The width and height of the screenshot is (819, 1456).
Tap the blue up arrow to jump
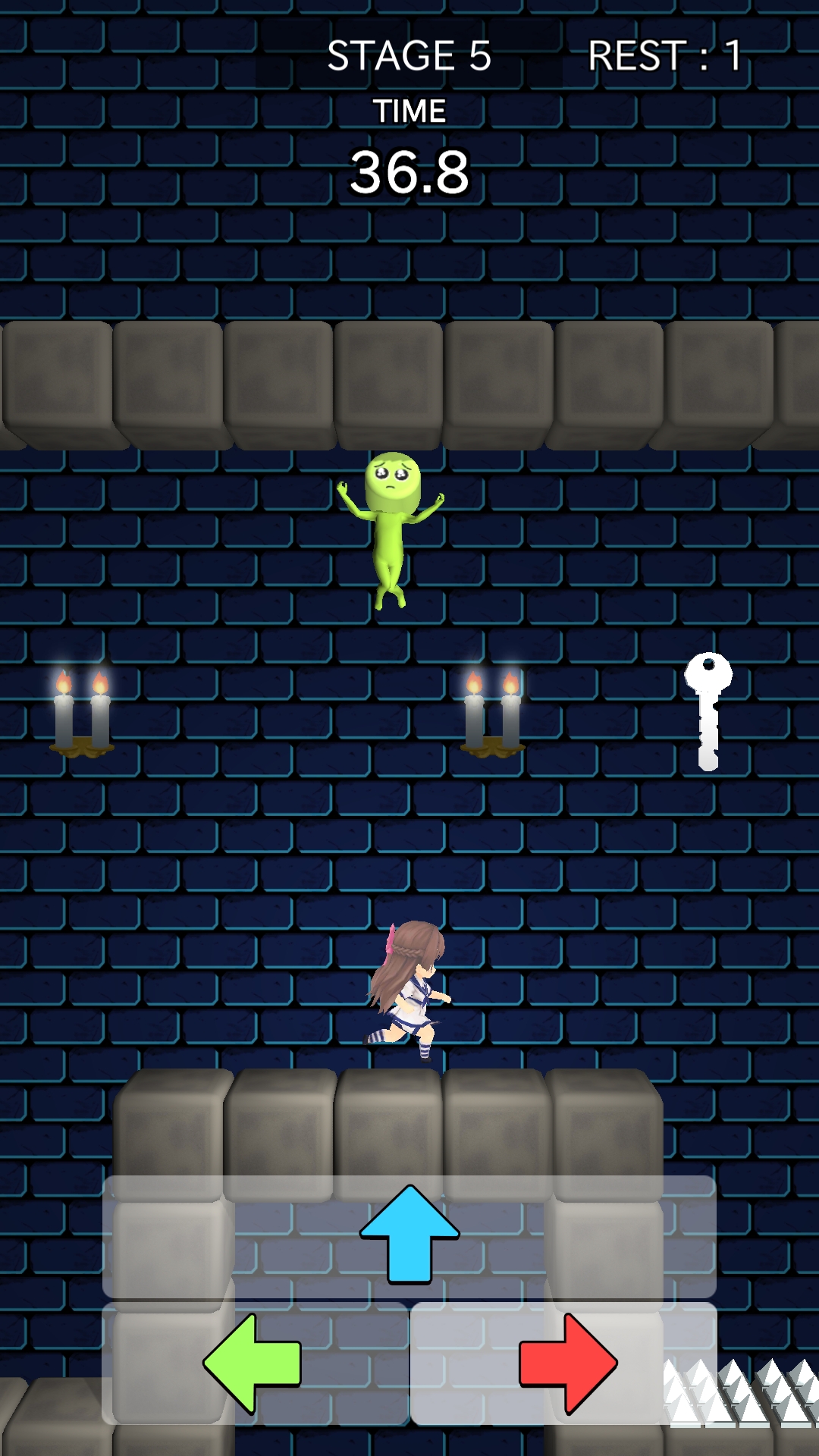pyautogui.click(x=409, y=1235)
